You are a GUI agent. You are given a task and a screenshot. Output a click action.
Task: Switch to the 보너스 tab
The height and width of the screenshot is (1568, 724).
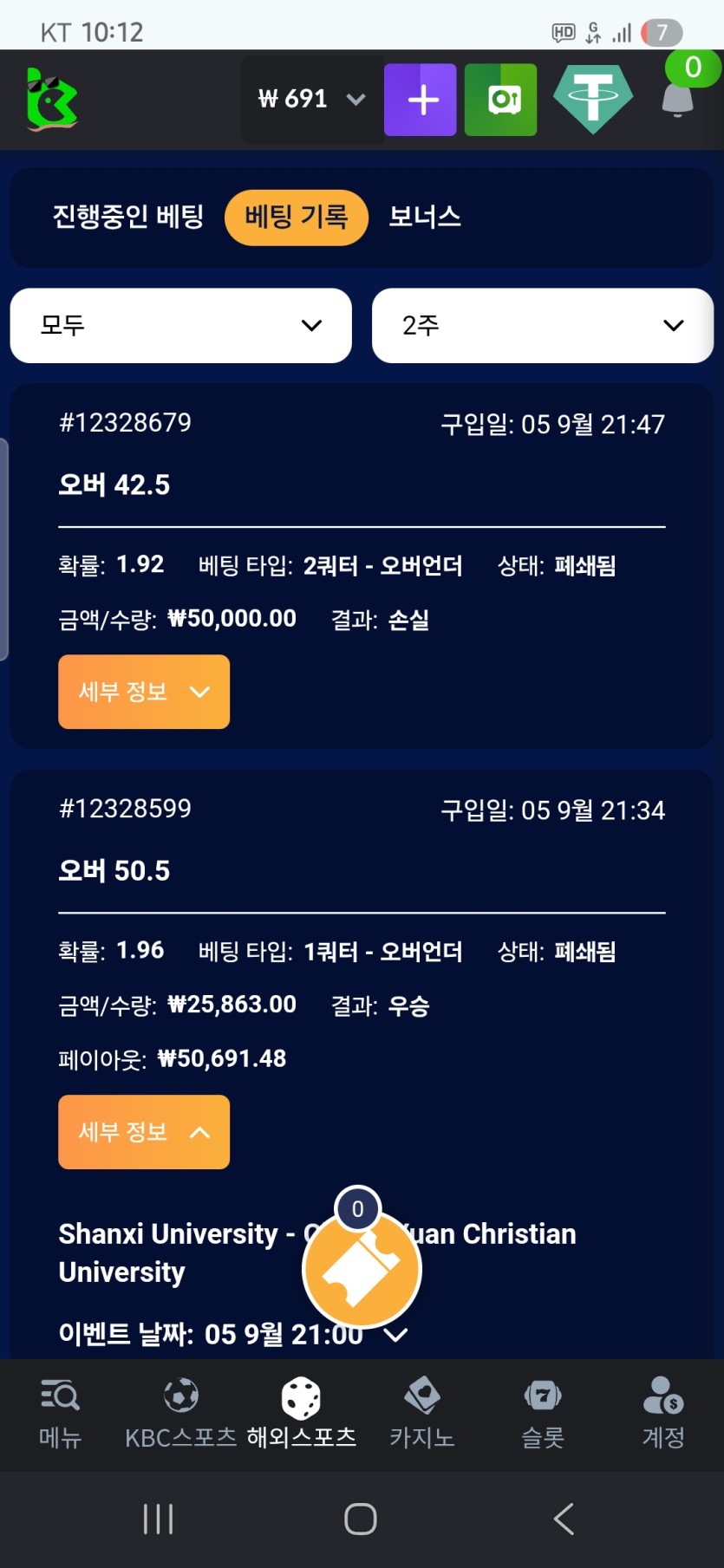coord(425,217)
